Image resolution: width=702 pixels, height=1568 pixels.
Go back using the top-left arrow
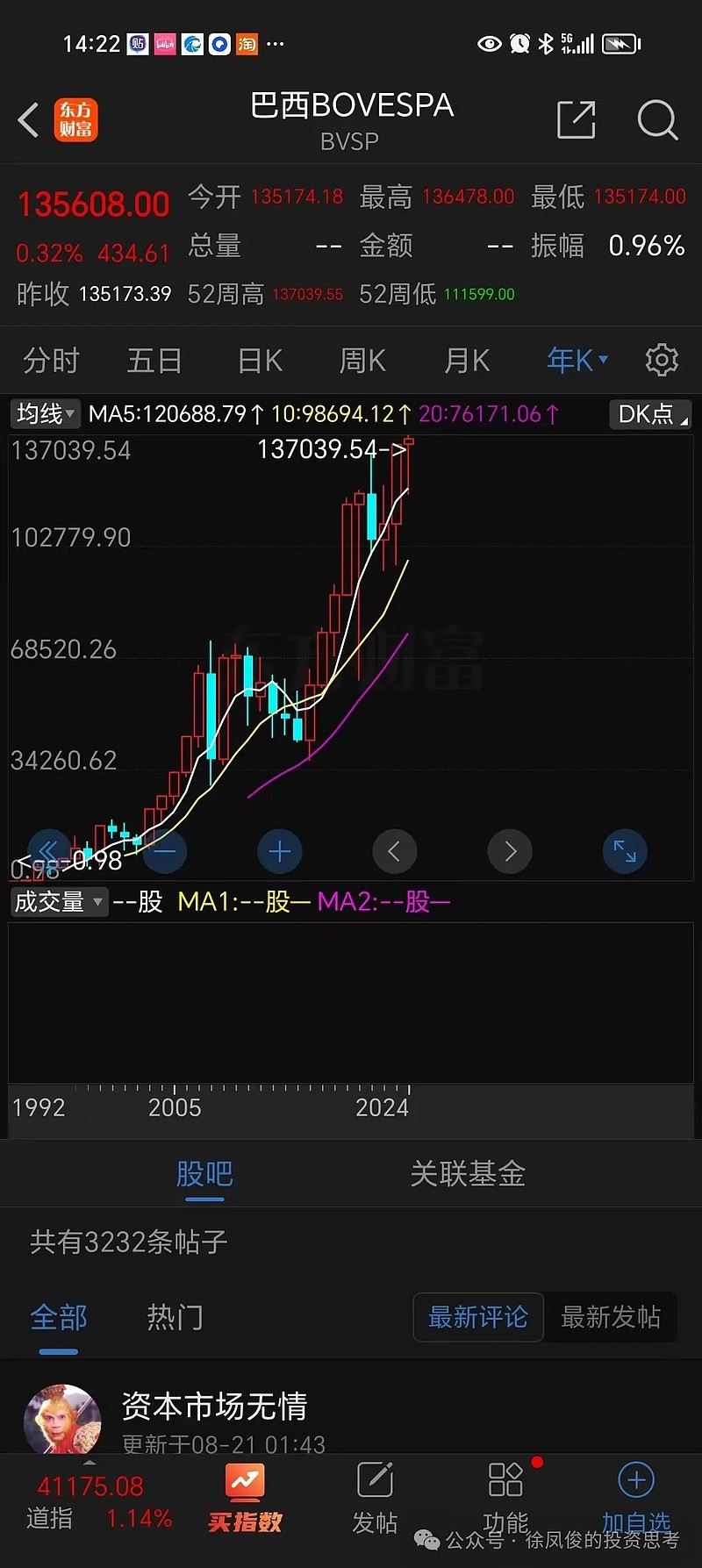(29, 120)
